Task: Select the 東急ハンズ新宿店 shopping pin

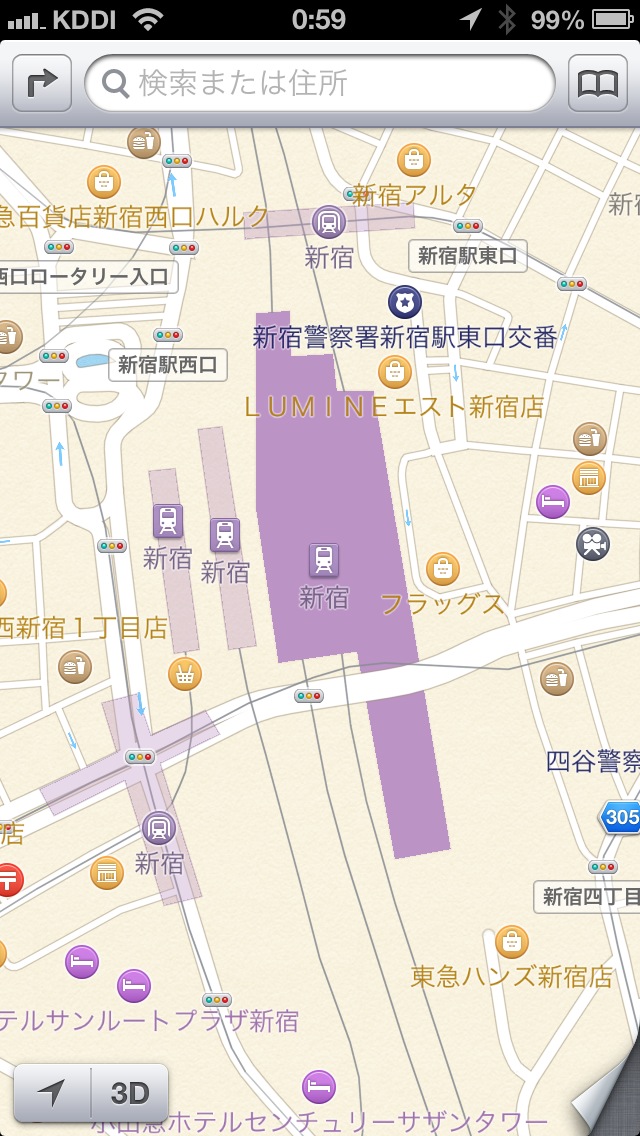Action: pos(512,941)
